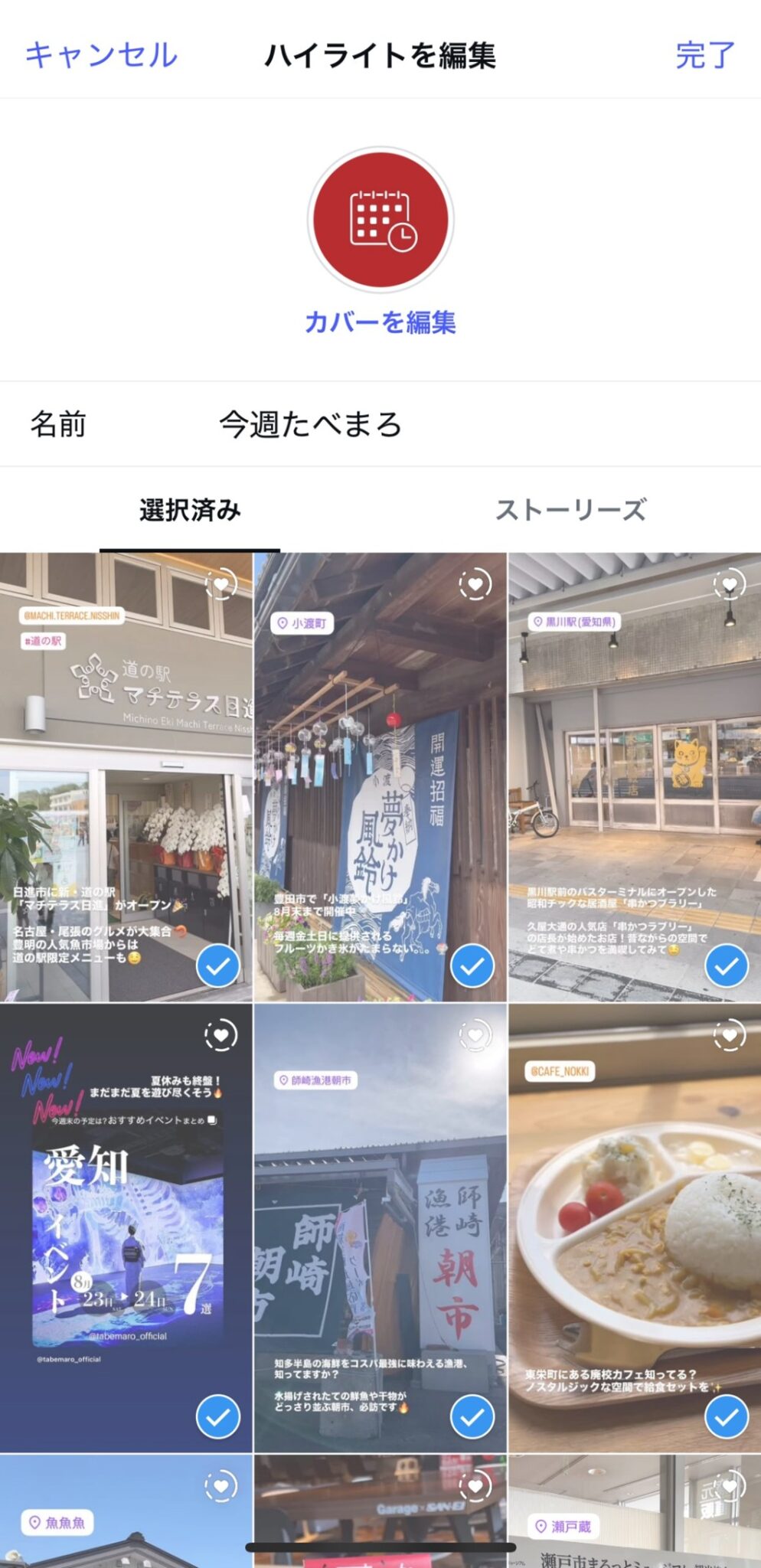Deselect the 黒川駅 story

(726, 967)
